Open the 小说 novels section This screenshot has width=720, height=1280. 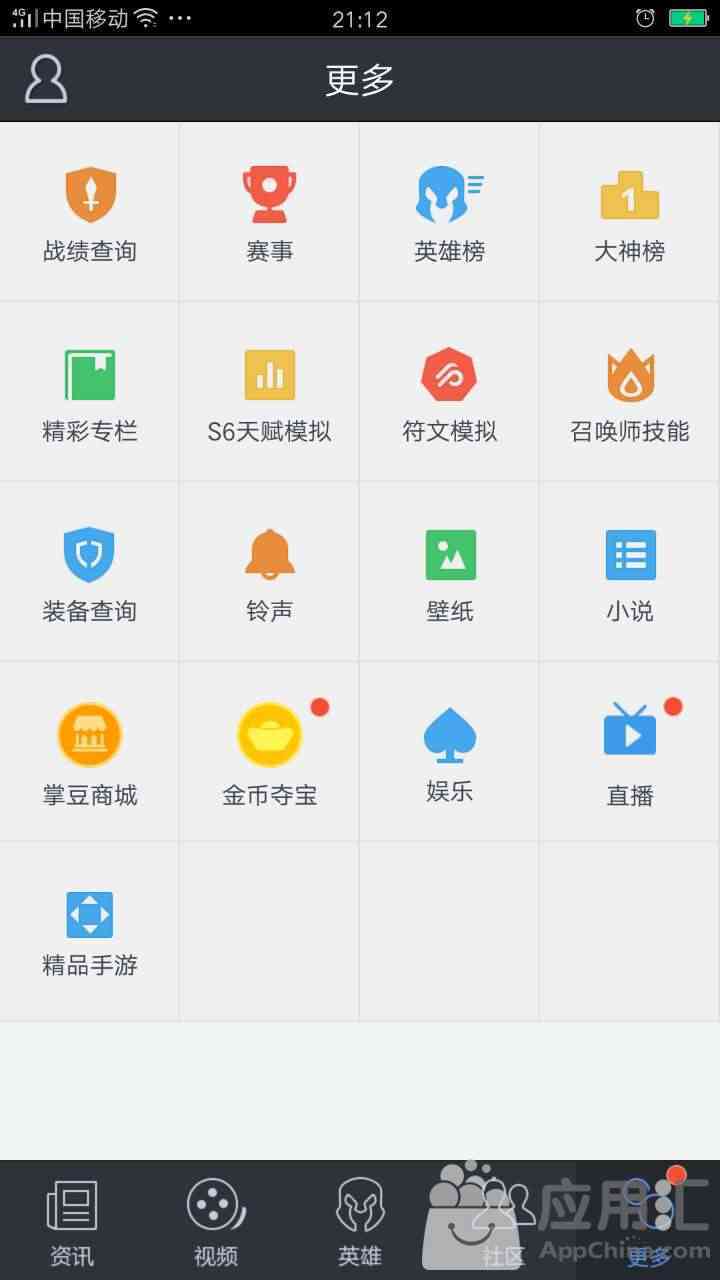630,572
